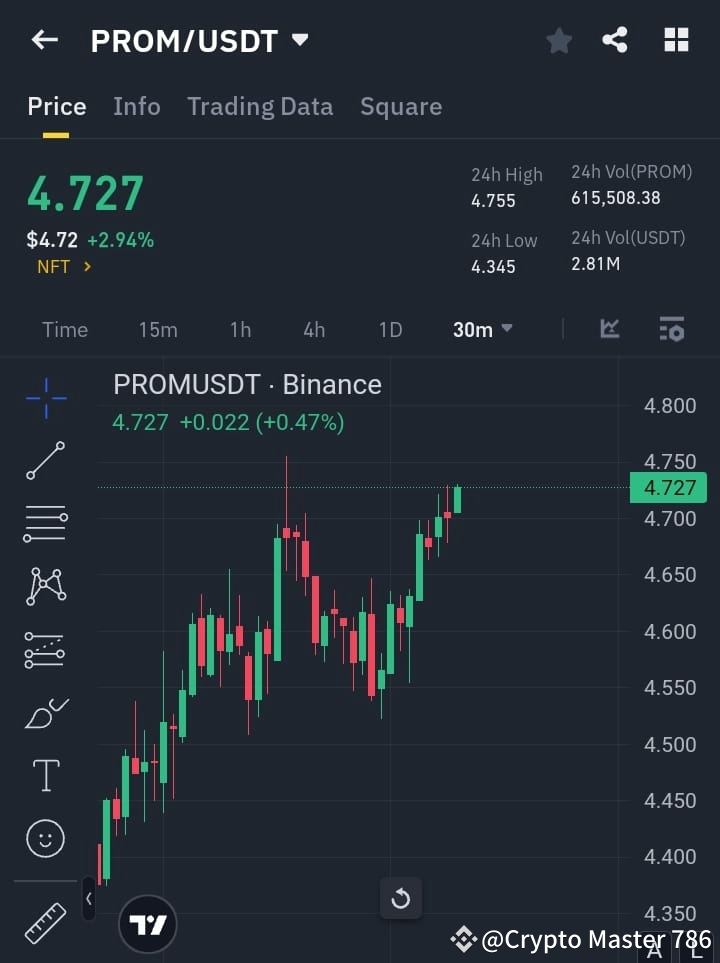
Task: Refresh the chart with the reload icon
Action: pyautogui.click(x=401, y=898)
